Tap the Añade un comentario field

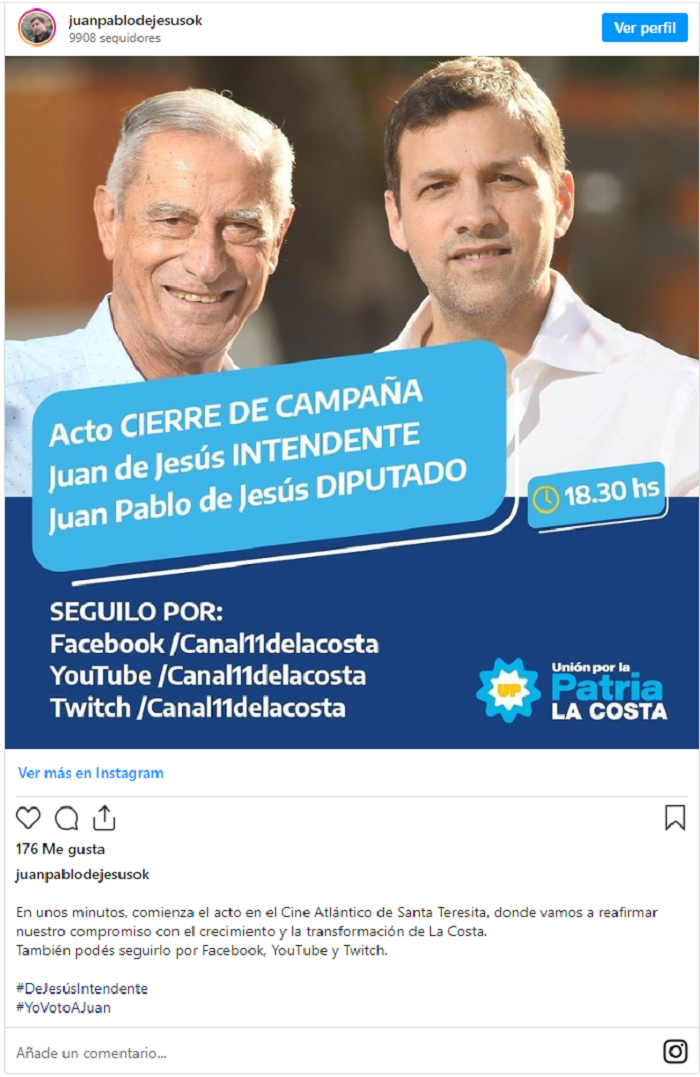pos(330,1052)
